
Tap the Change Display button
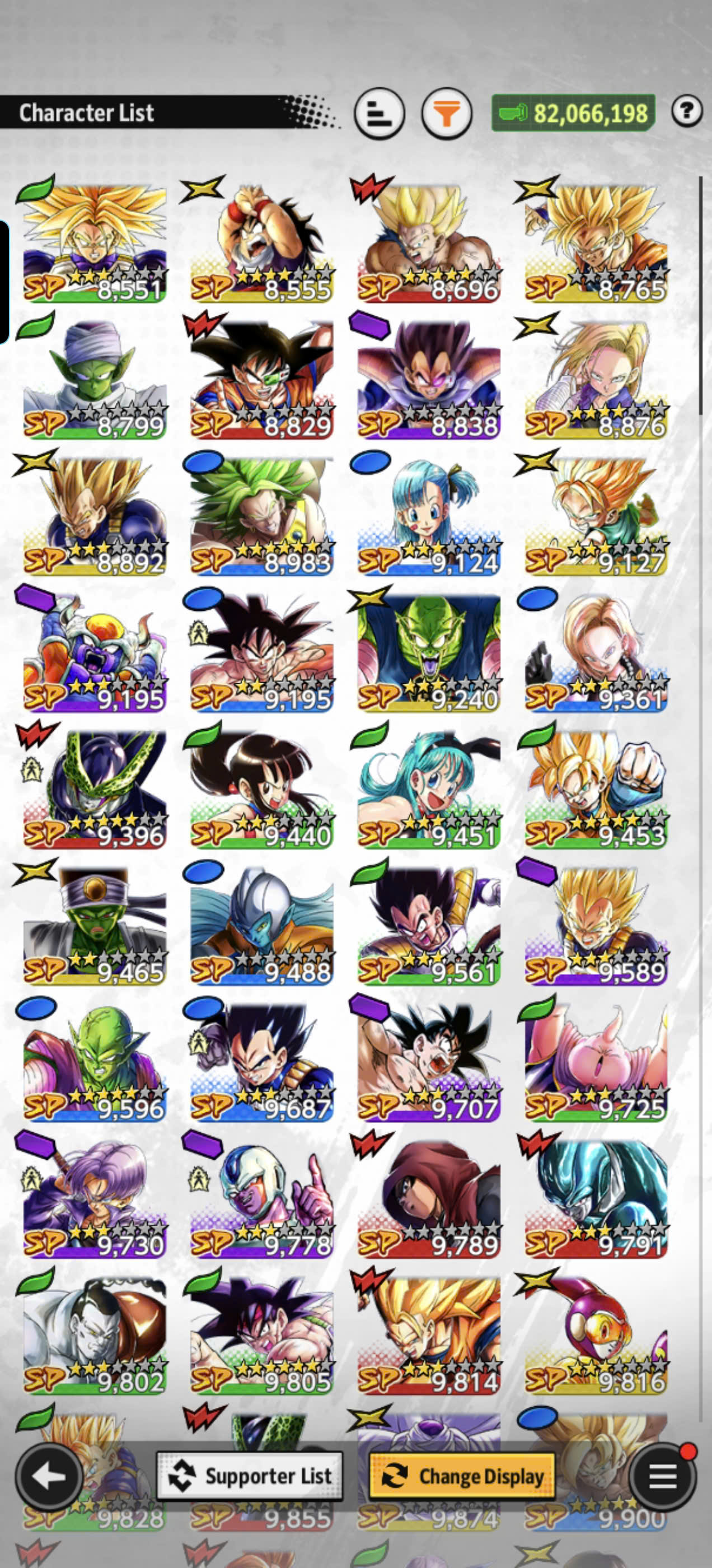(462, 1476)
